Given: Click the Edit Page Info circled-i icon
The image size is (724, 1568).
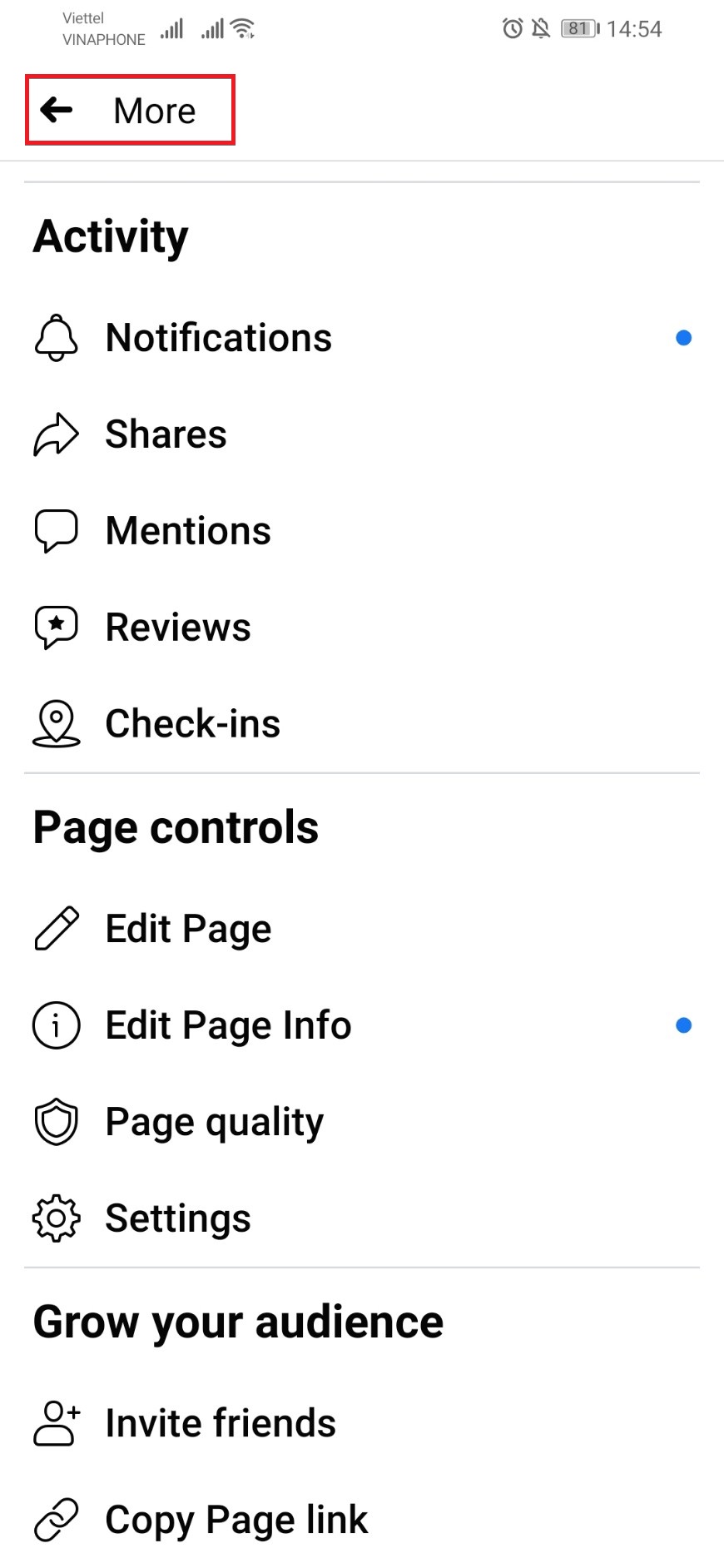Looking at the screenshot, I should click(55, 1025).
